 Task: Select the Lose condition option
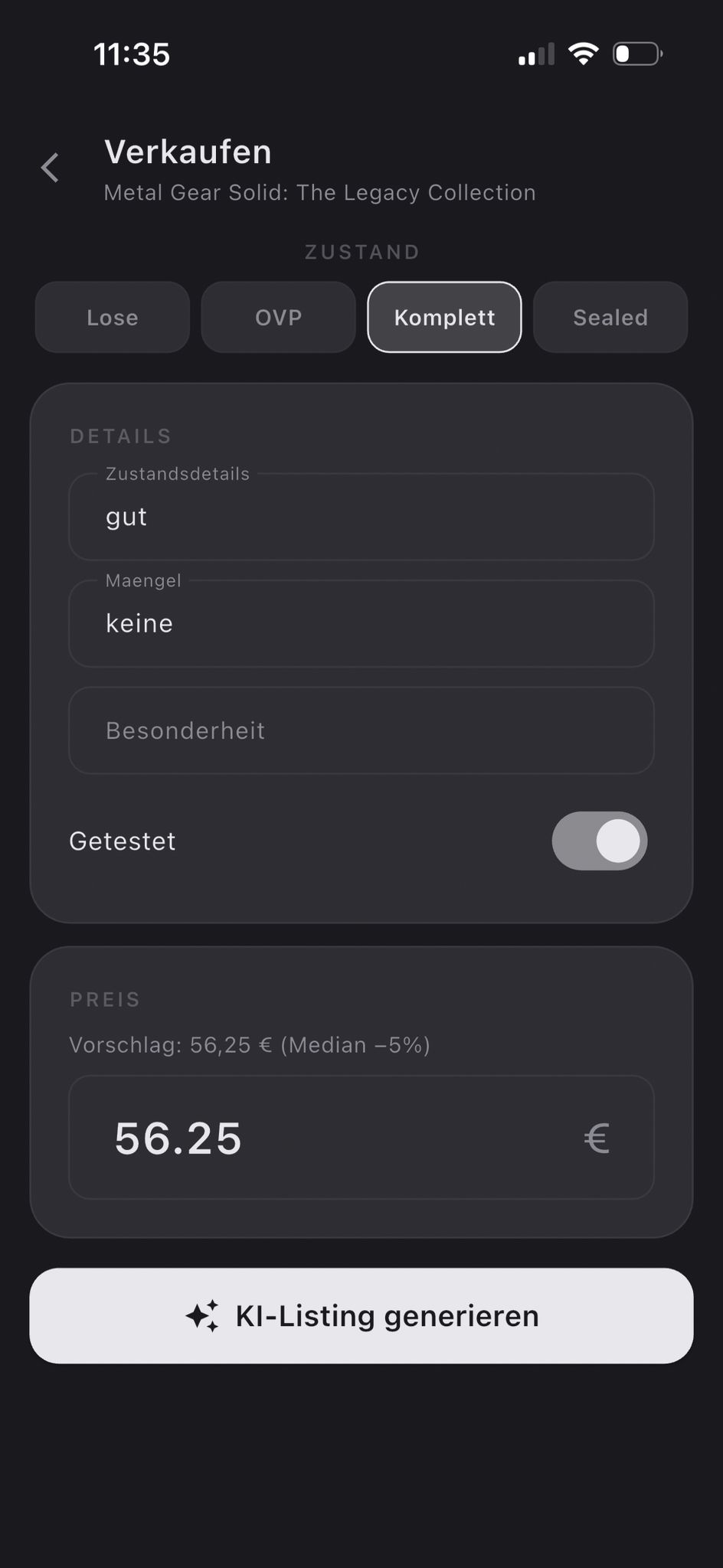(x=112, y=317)
